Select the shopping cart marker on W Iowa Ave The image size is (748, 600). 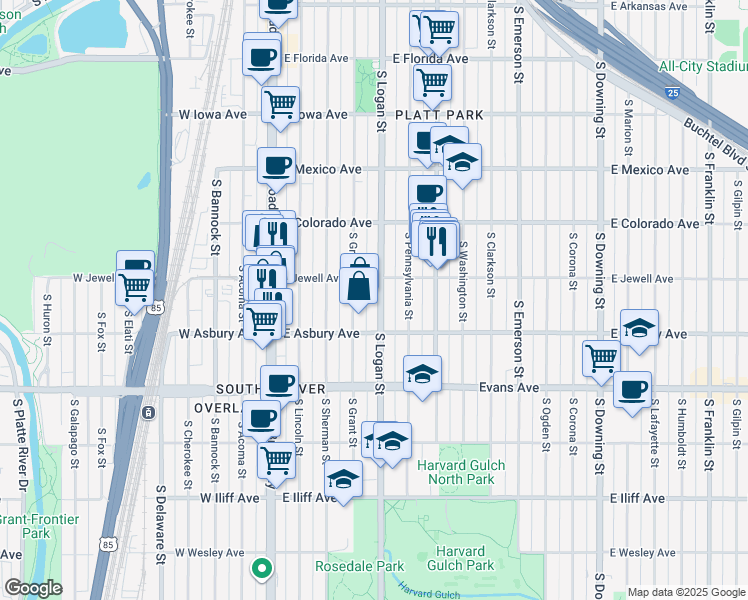point(281,103)
